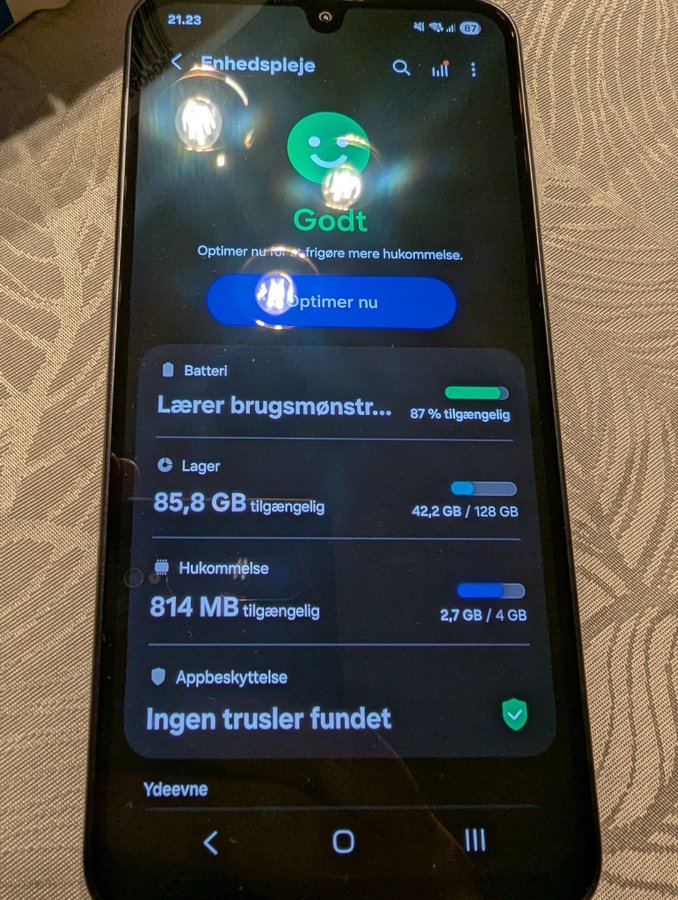Go back from Enhedspleje screen
This screenshot has height=900, width=678.
[x=177, y=63]
